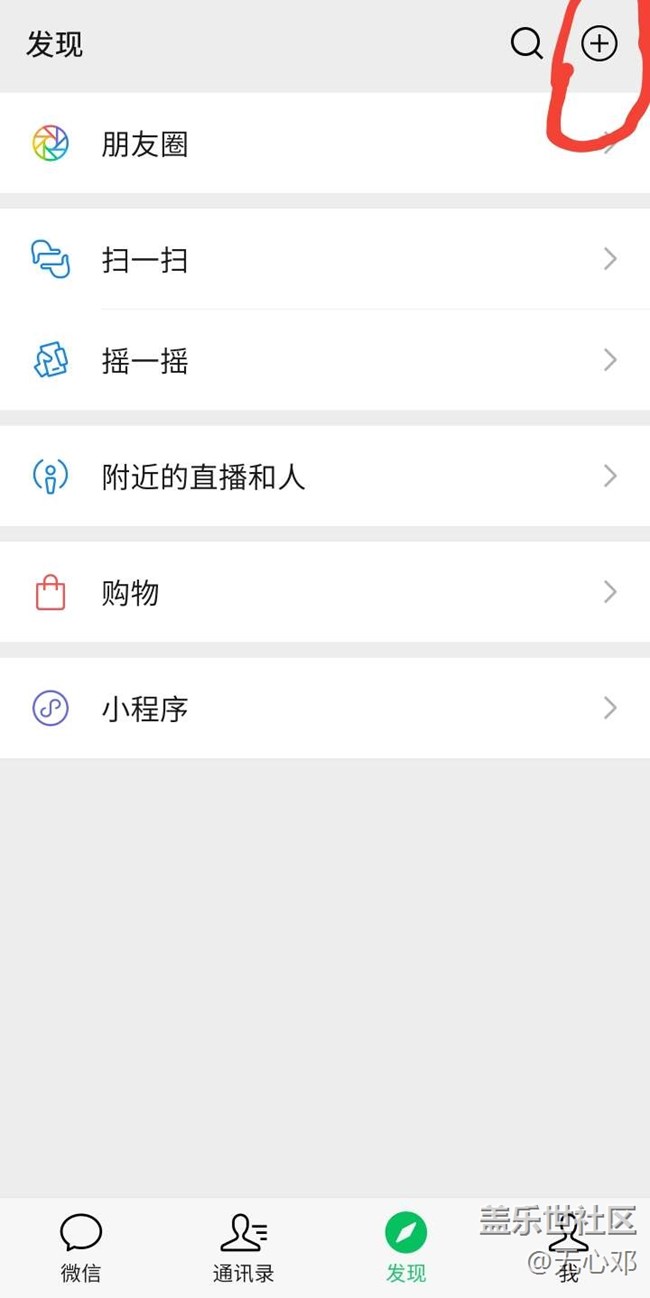
Task: Select the 发现 discover tab
Action: [406, 1248]
